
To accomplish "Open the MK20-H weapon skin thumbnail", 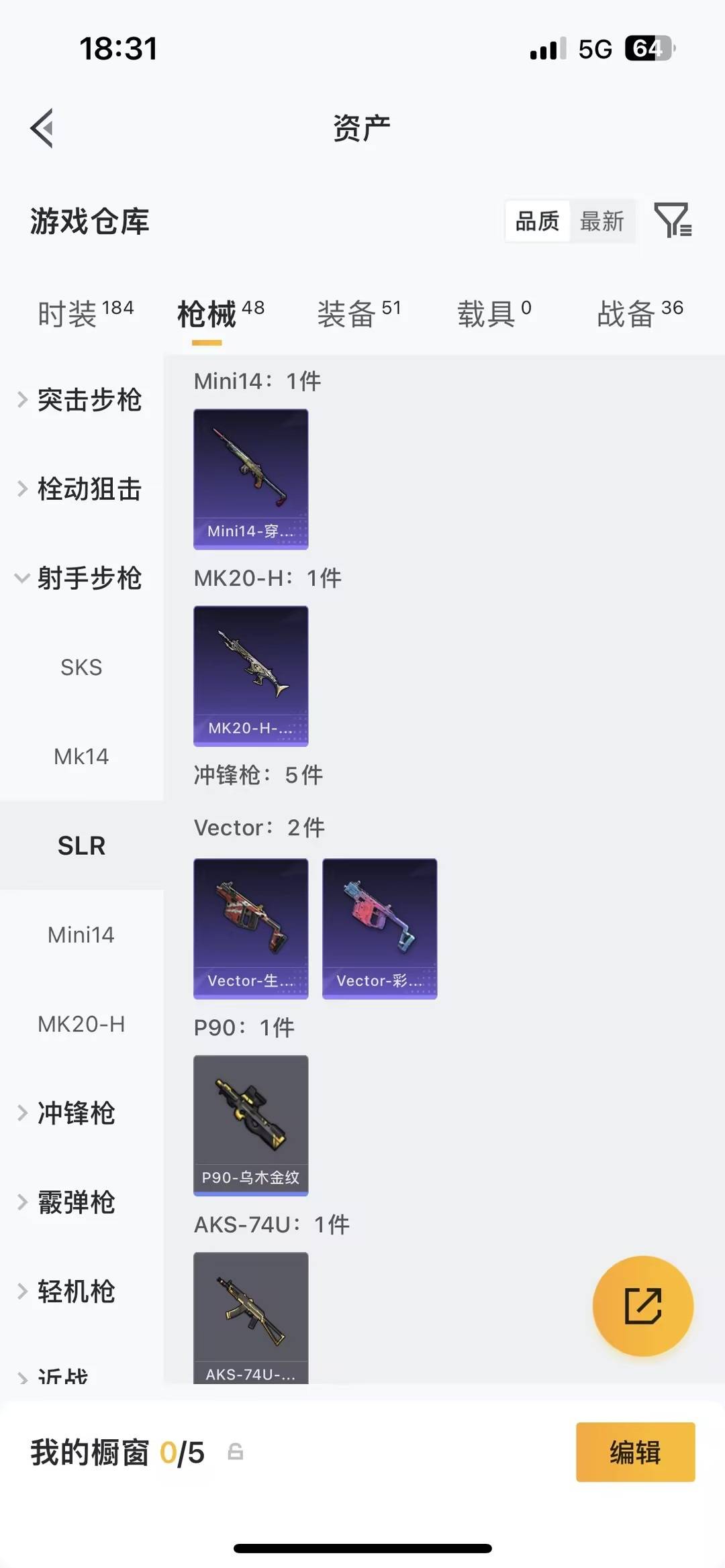I will (x=250, y=676).
